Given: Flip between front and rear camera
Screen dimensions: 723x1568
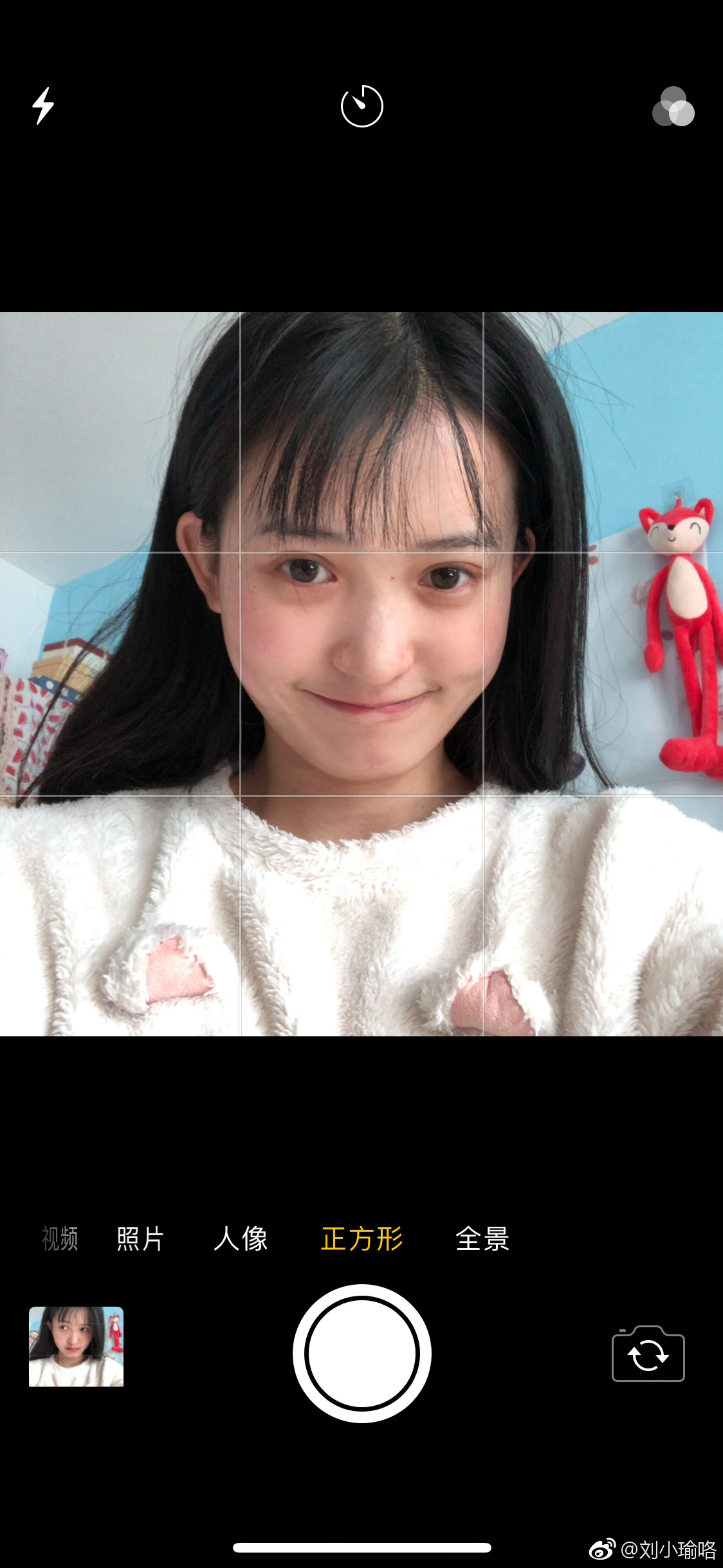Looking at the screenshot, I should click(x=648, y=1354).
